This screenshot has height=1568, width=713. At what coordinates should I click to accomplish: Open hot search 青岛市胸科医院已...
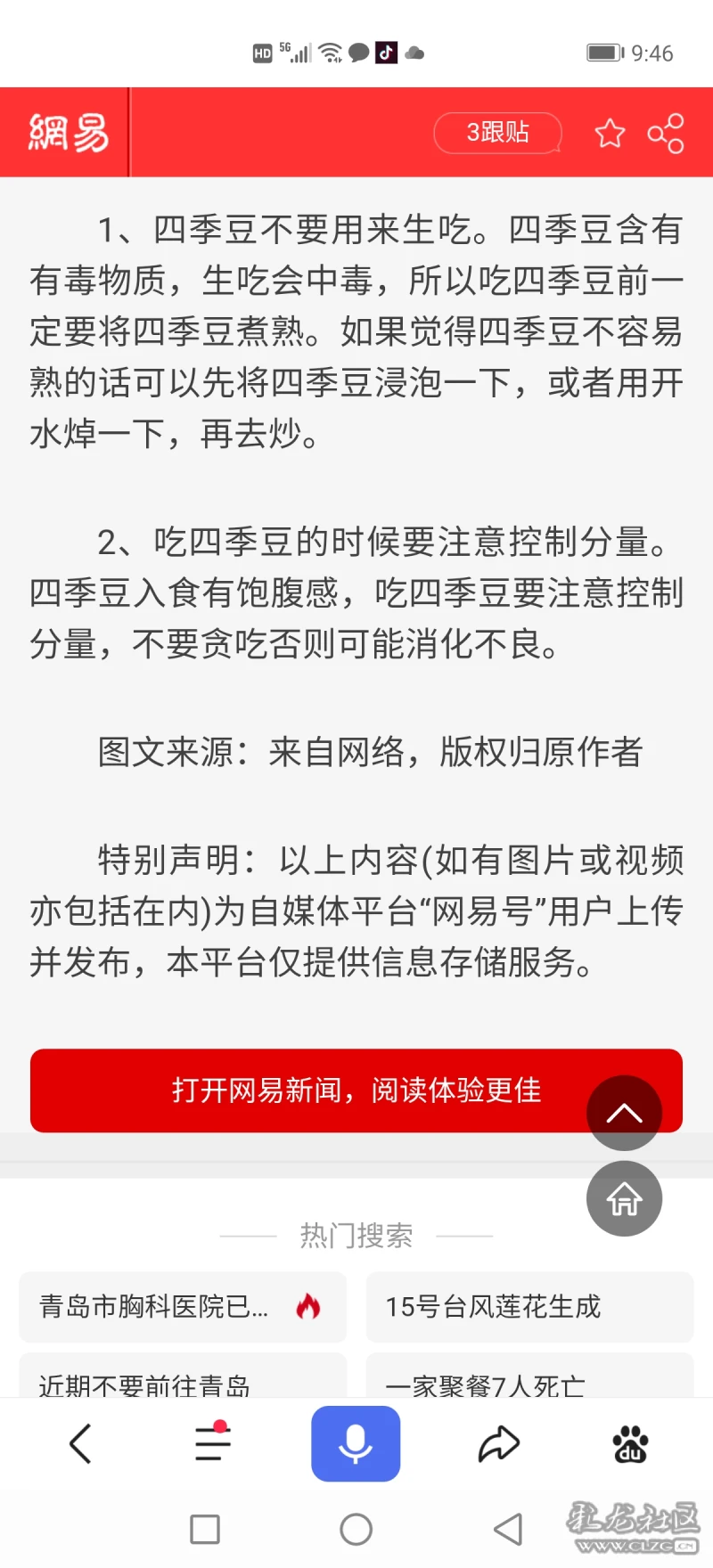182,1306
